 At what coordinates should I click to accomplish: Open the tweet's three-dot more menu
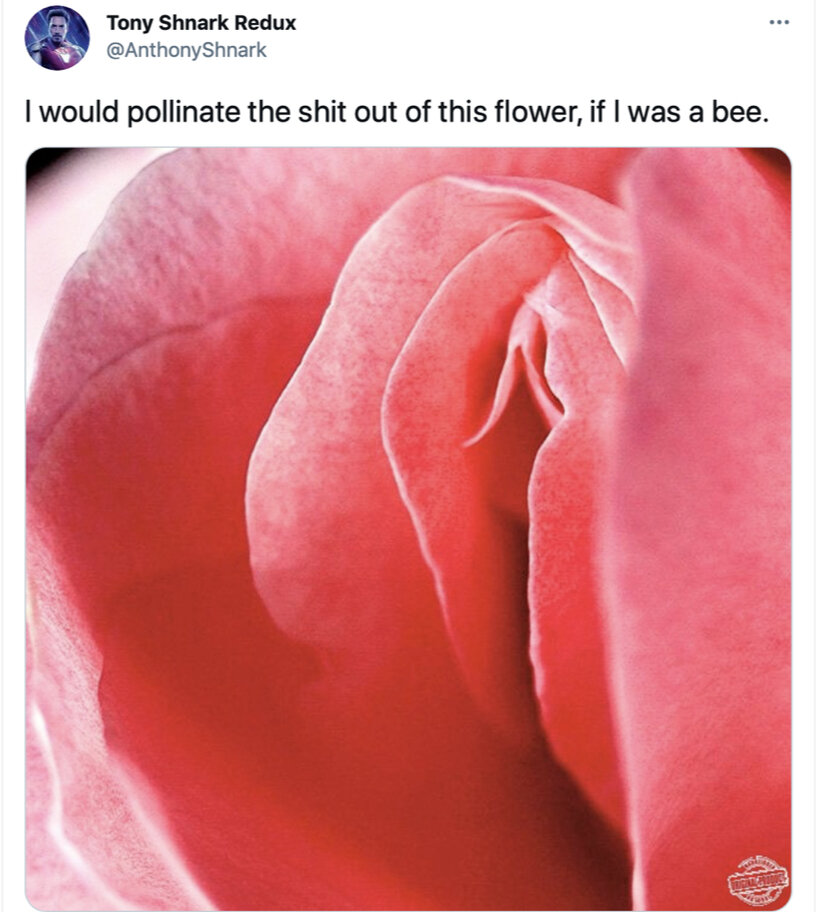coord(779,24)
